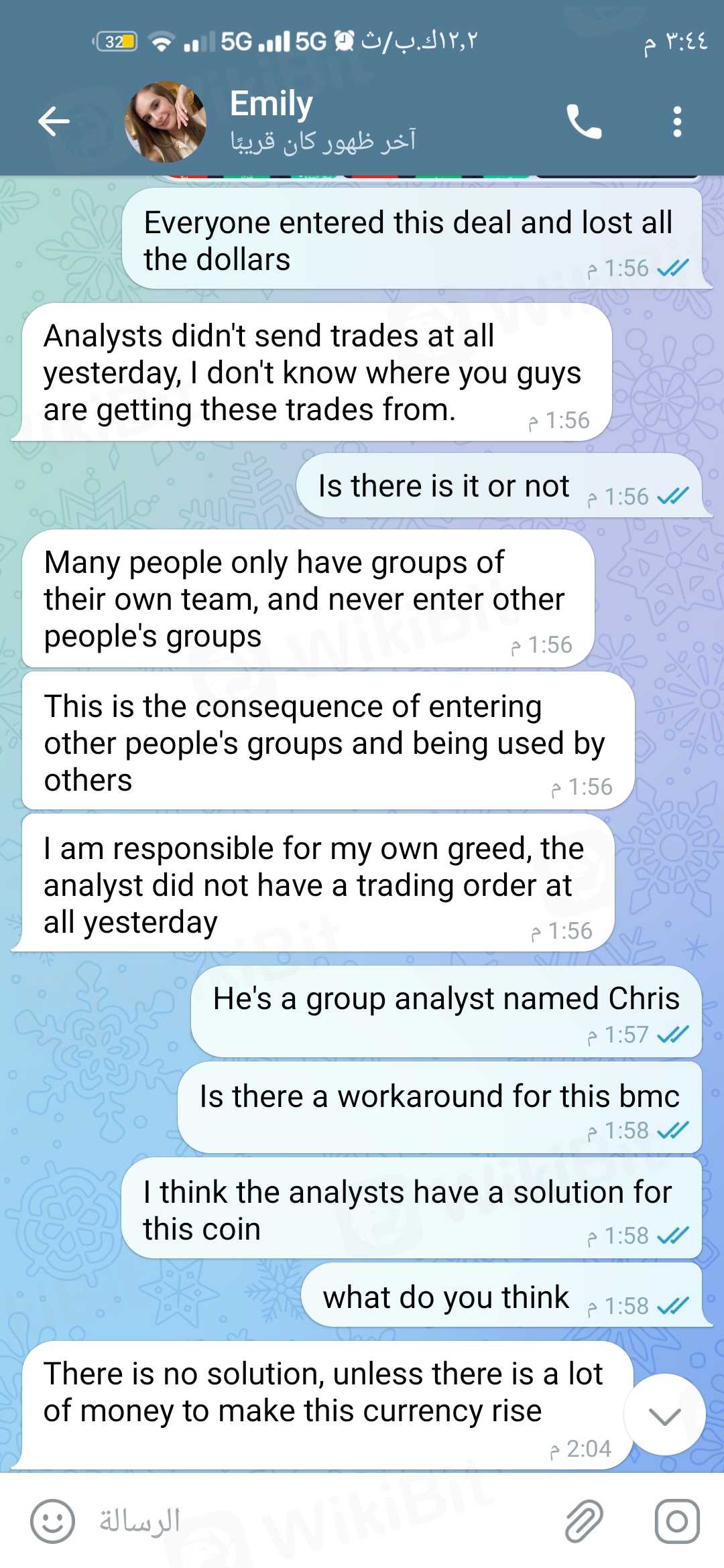Image resolution: width=724 pixels, height=1568 pixels.
Task: View Emily's contact info from her name
Action: click(x=271, y=105)
